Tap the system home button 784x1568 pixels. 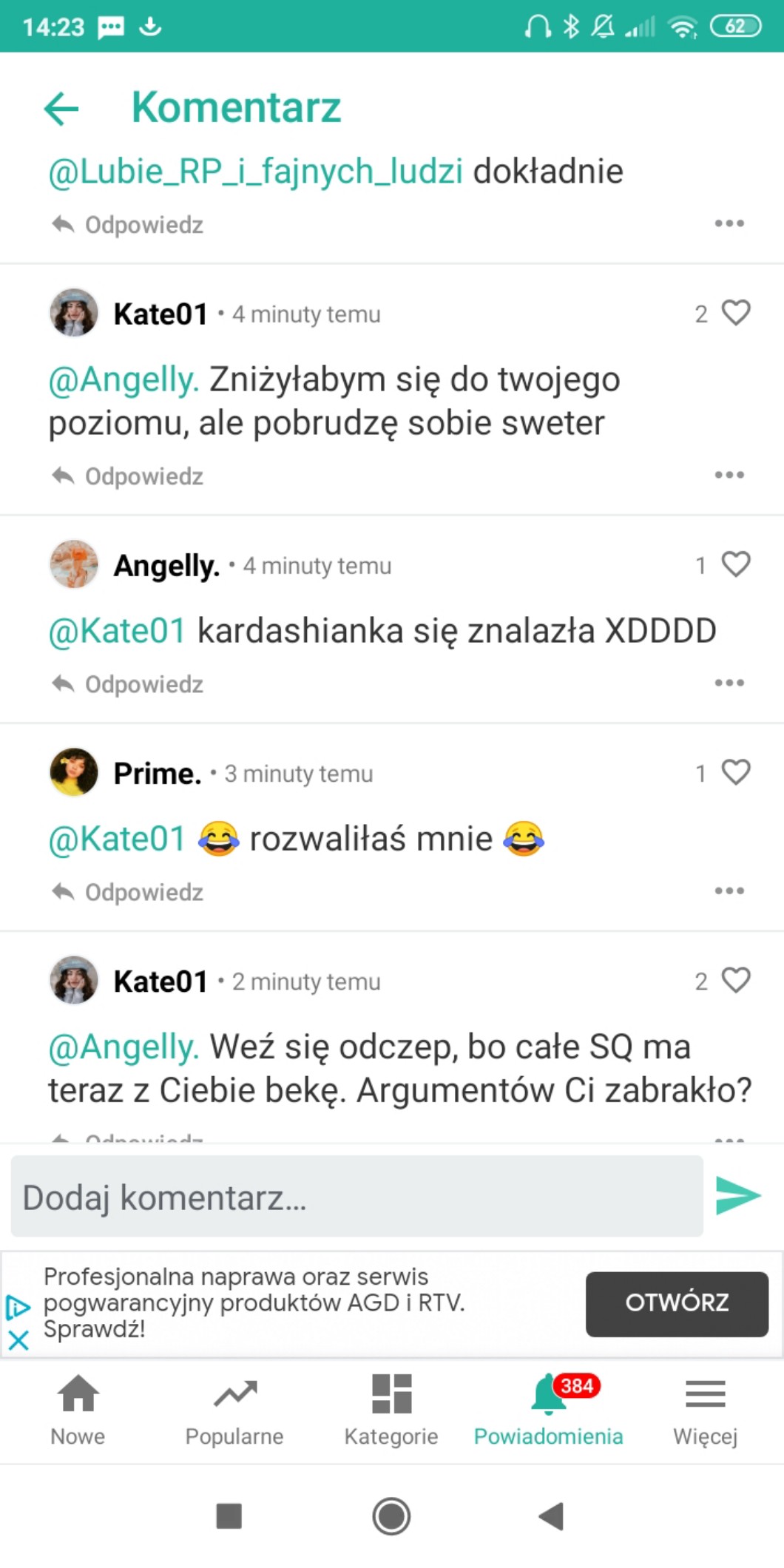pyautogui.click(x=391, y=1516)
